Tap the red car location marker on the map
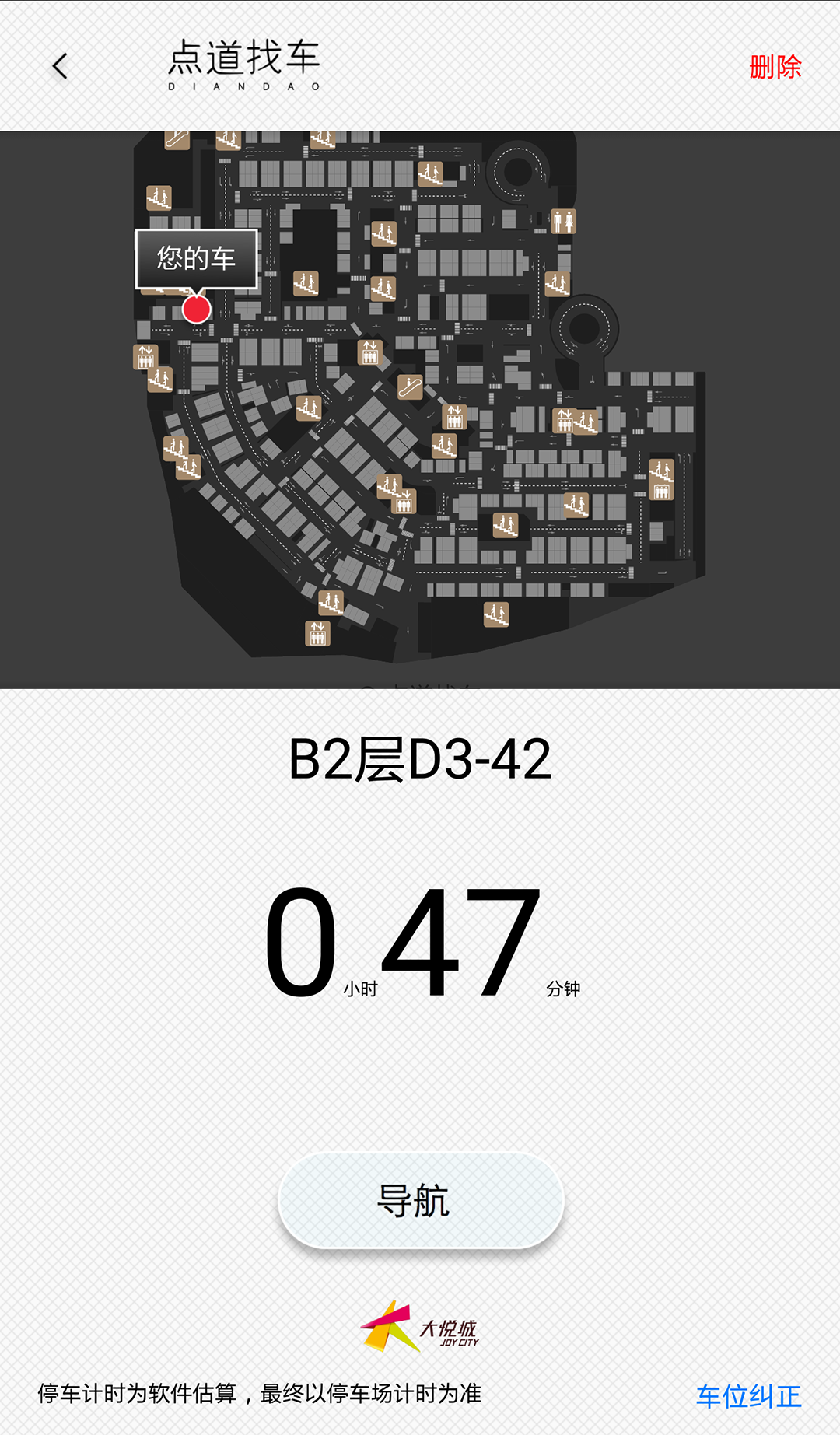 (x=196, y=309)
